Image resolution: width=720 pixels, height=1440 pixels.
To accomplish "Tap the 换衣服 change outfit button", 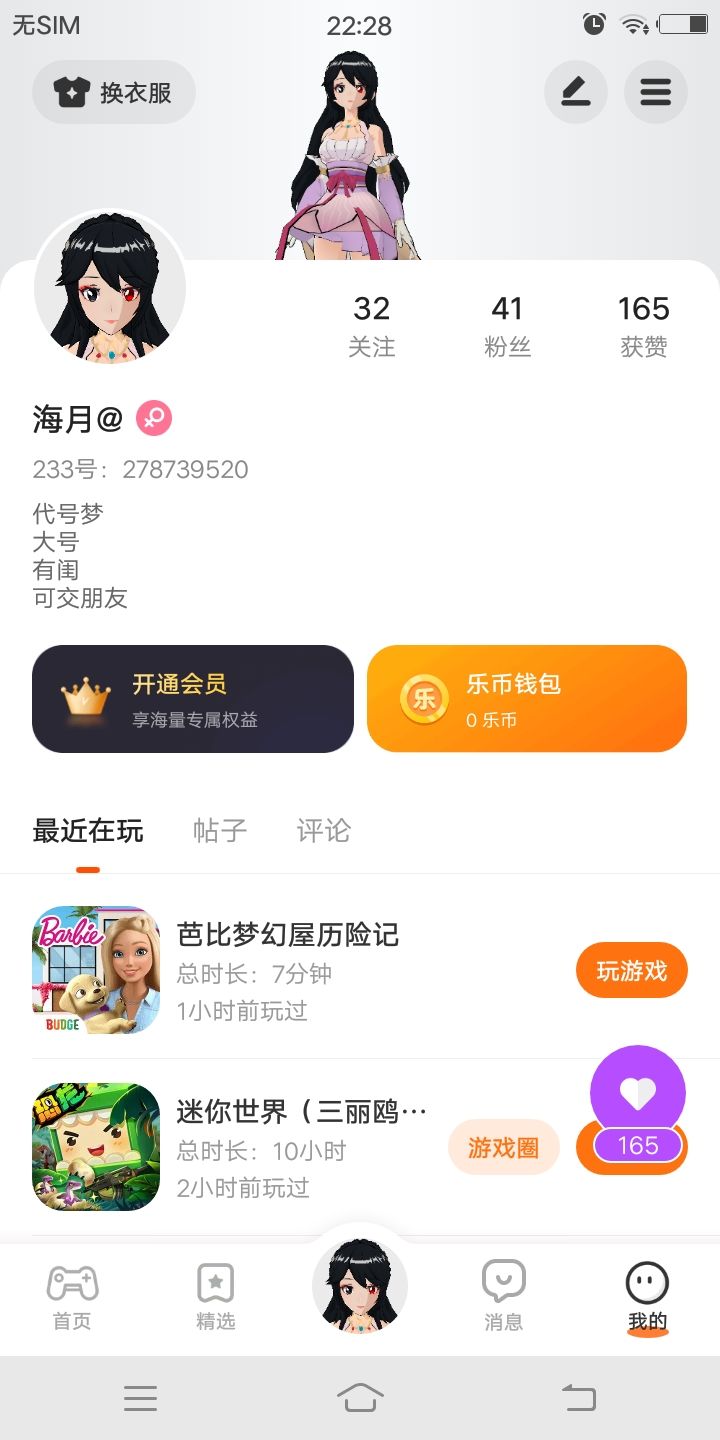I will coord(114,93).
